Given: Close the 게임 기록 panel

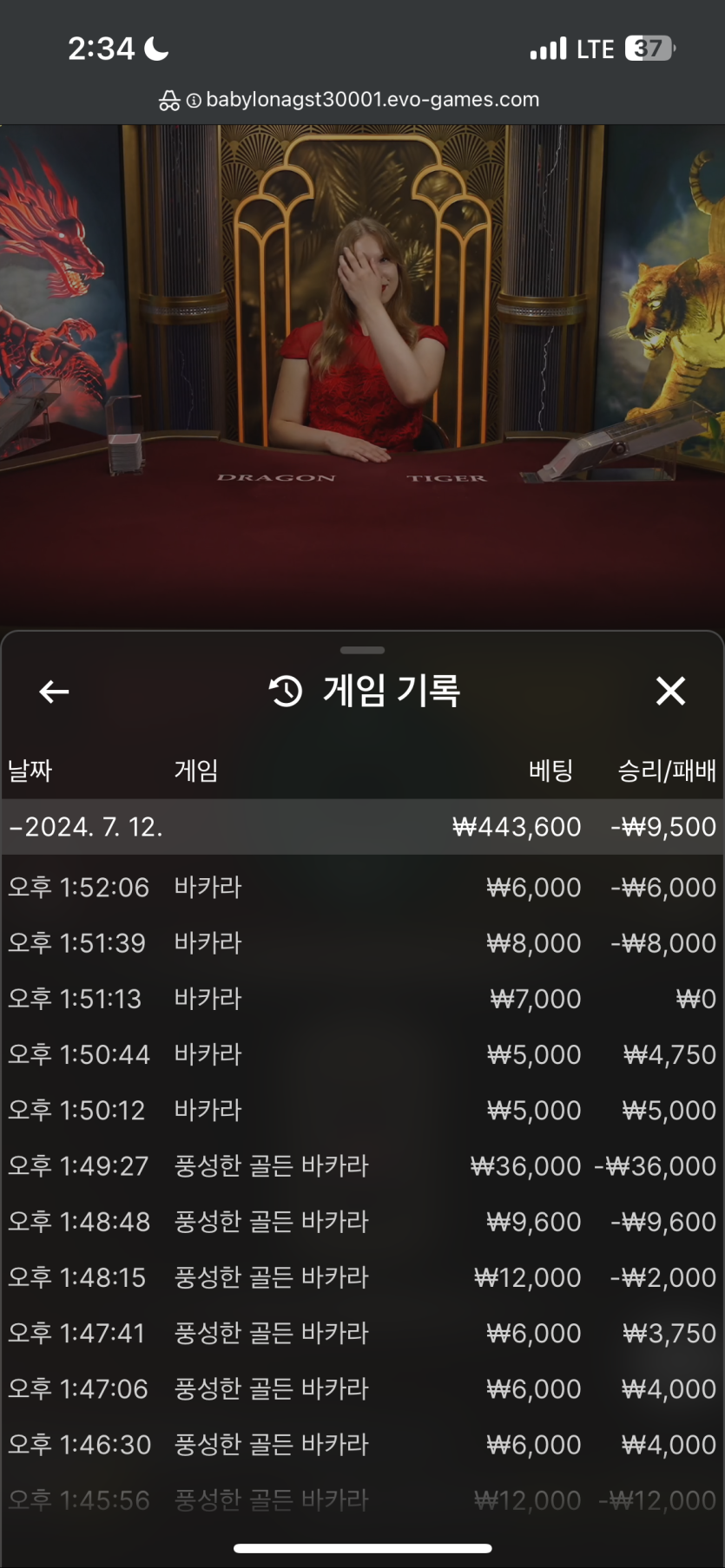Looking at the screenshot, I should coord(670,692).
